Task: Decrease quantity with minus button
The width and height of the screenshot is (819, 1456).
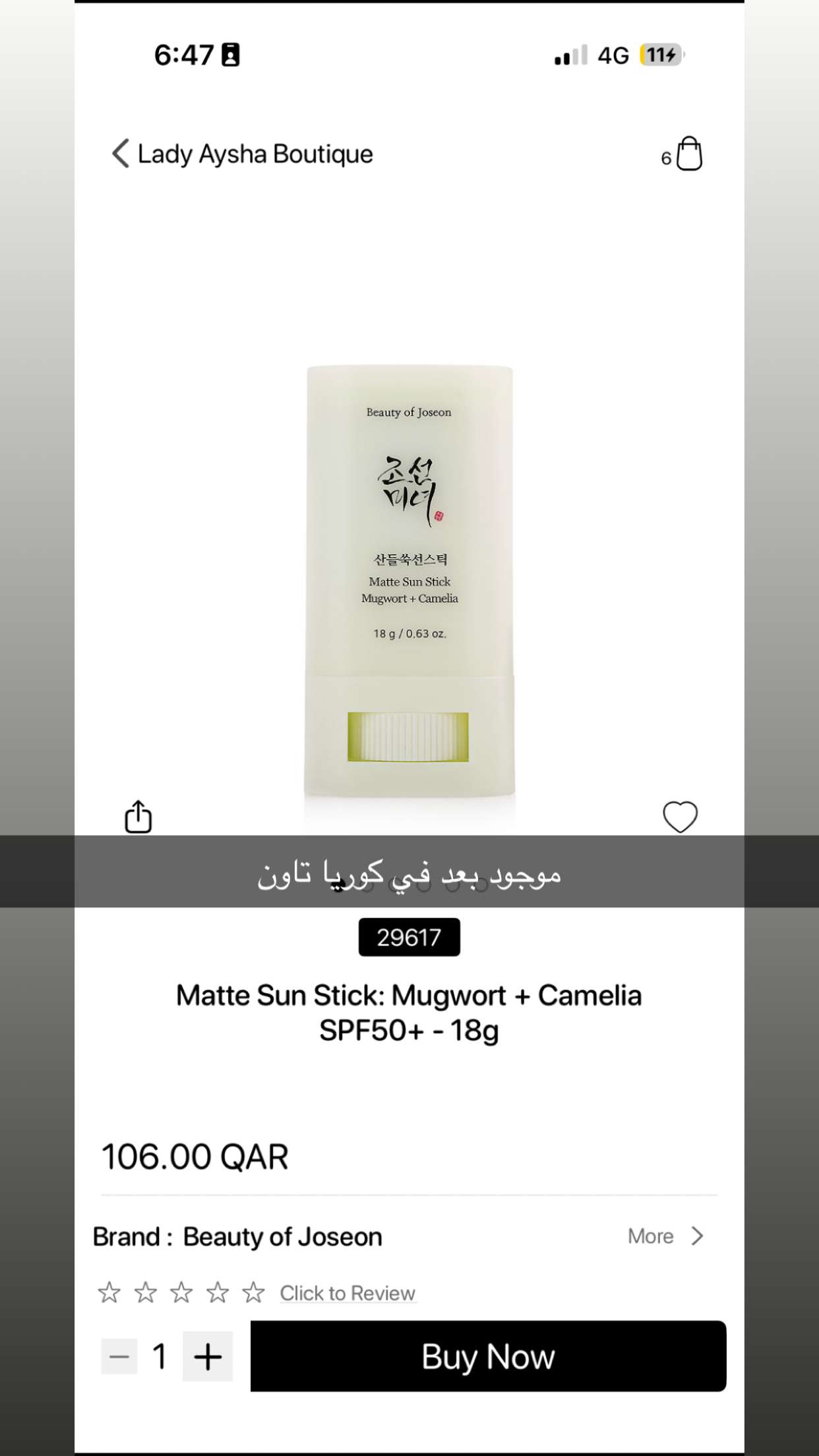Action: [x=119, y=1356]
